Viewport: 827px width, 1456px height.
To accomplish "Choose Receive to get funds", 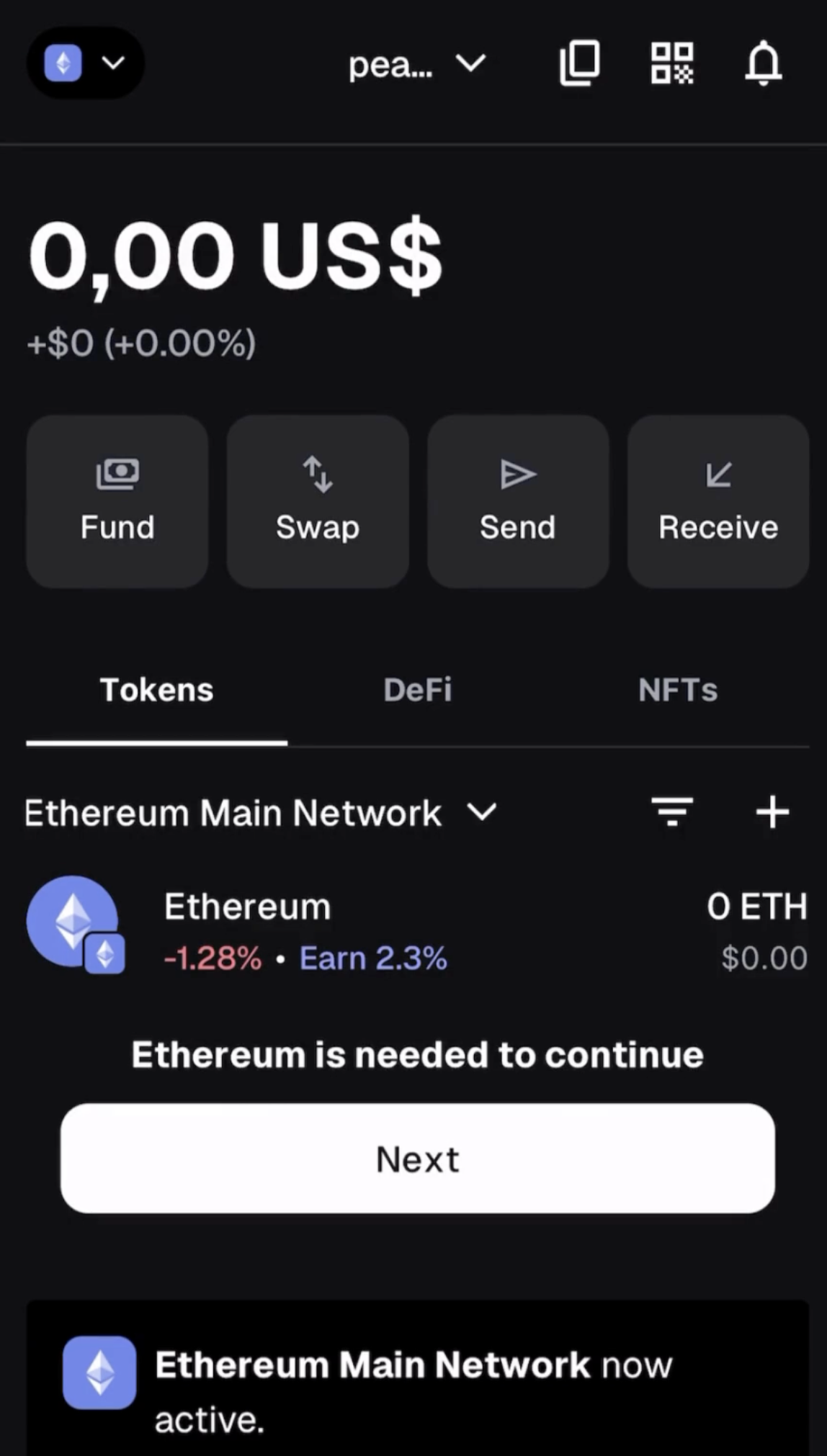I will pyautogui.click(x=718, y=501).
